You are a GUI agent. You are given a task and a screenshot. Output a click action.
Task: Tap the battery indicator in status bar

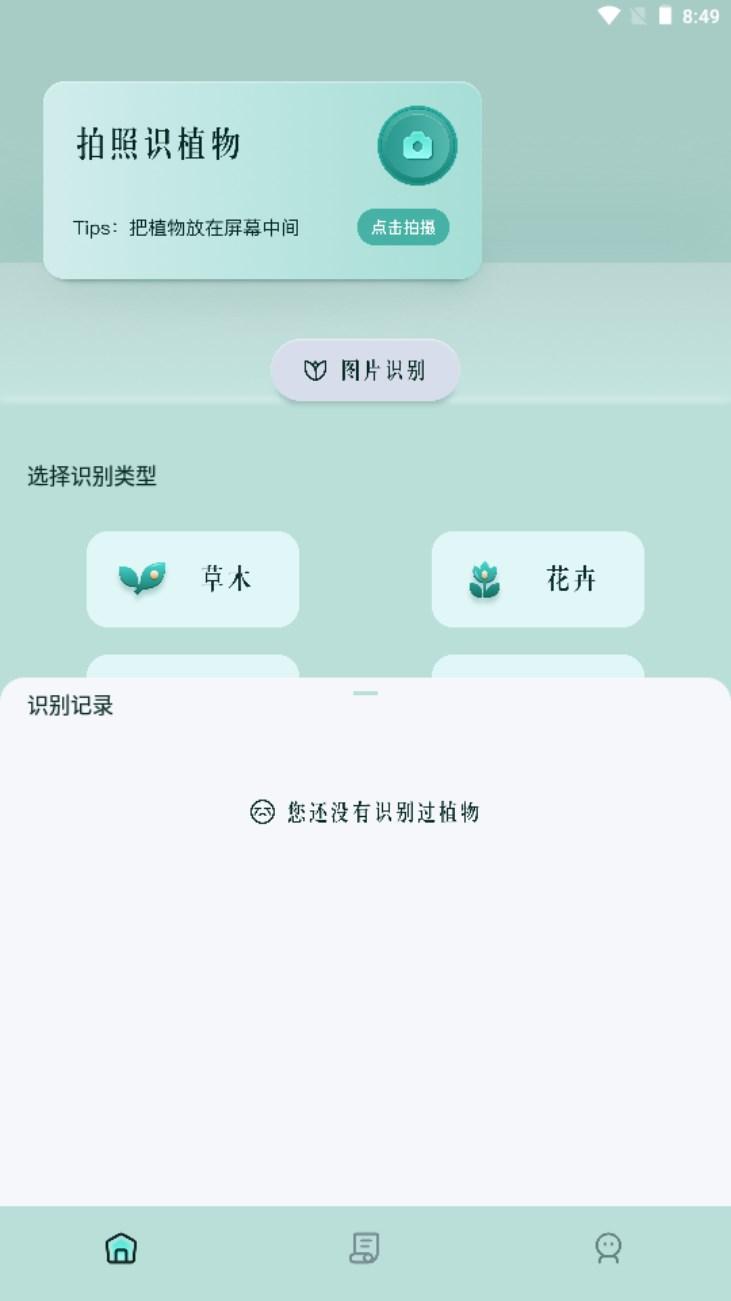[664, 15]
